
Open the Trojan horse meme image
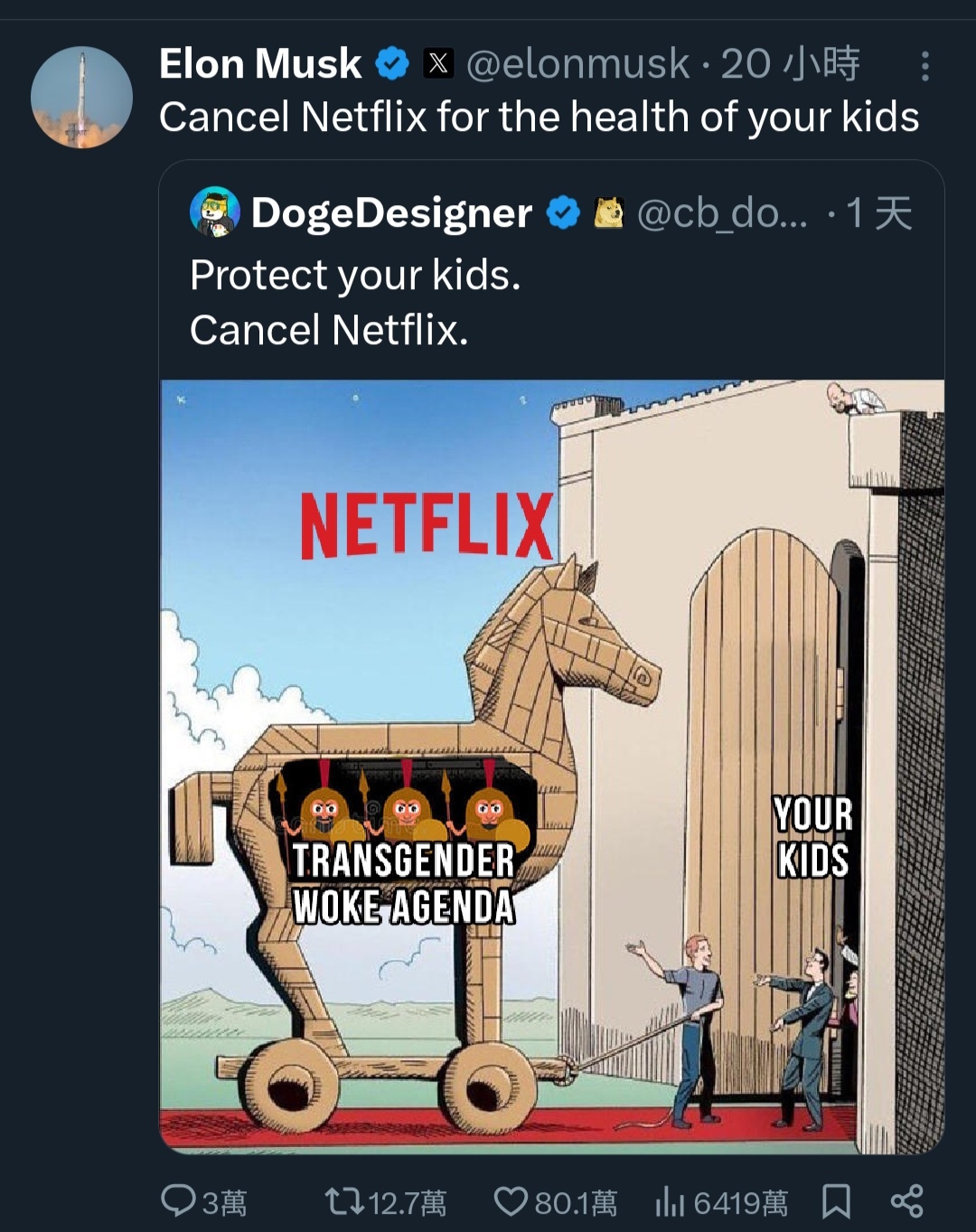pos(551,766)
